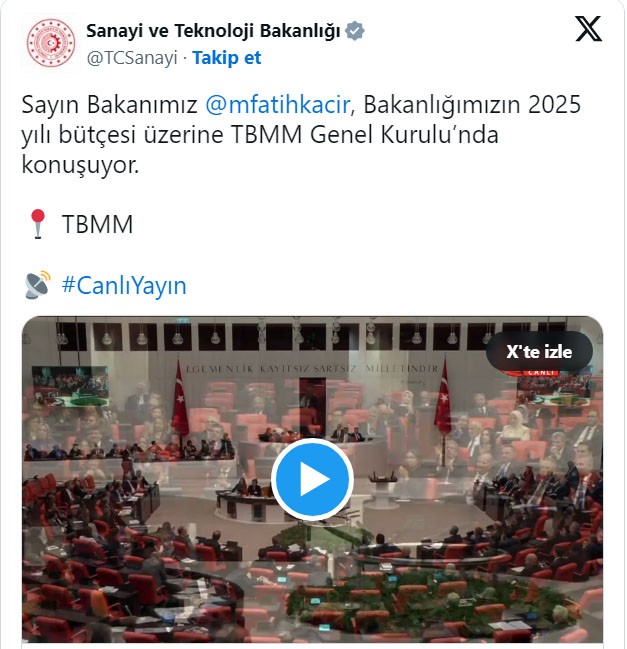
Task: Open Sanayi ve Teknoloji Bakanlığı profile name
Action: coord(214,31)
